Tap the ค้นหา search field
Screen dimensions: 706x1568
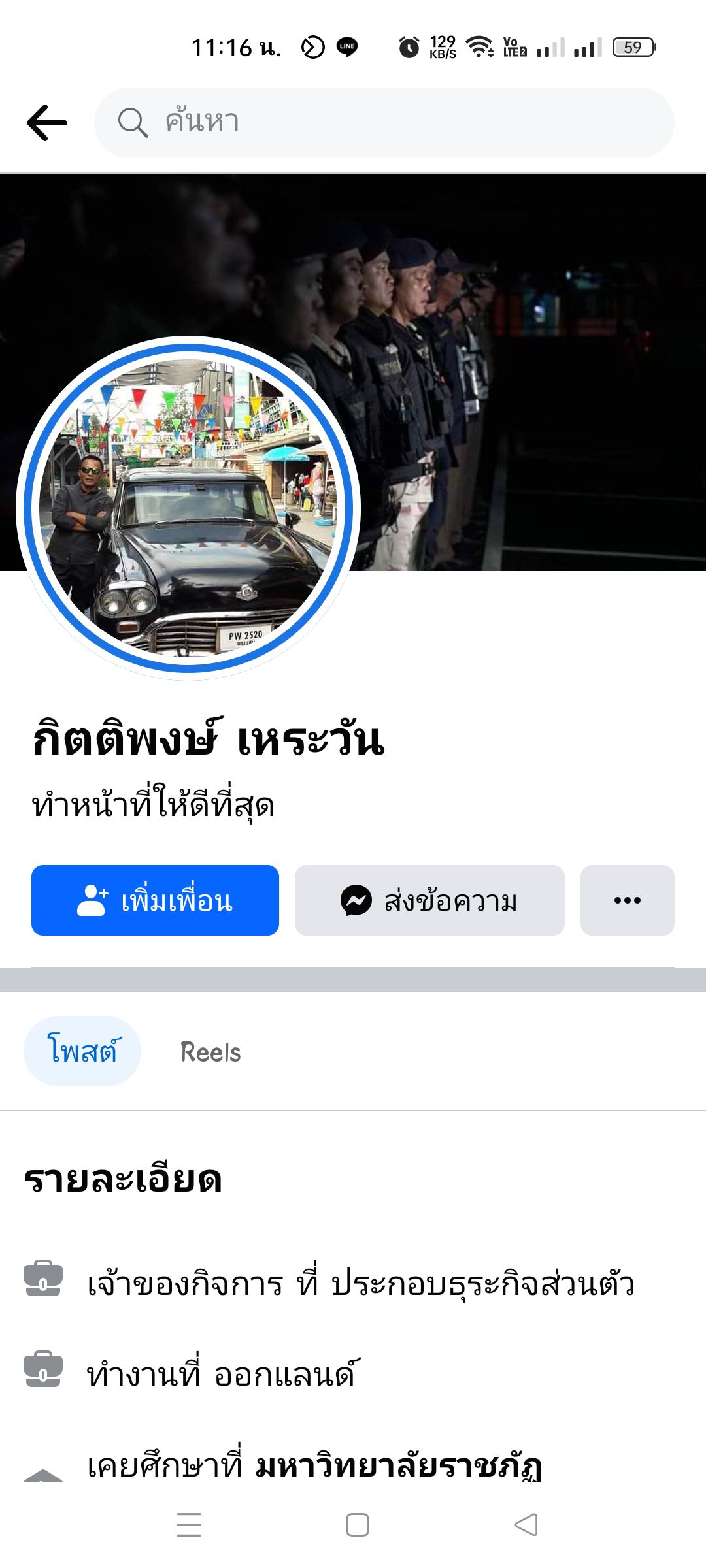coord(384,122)
